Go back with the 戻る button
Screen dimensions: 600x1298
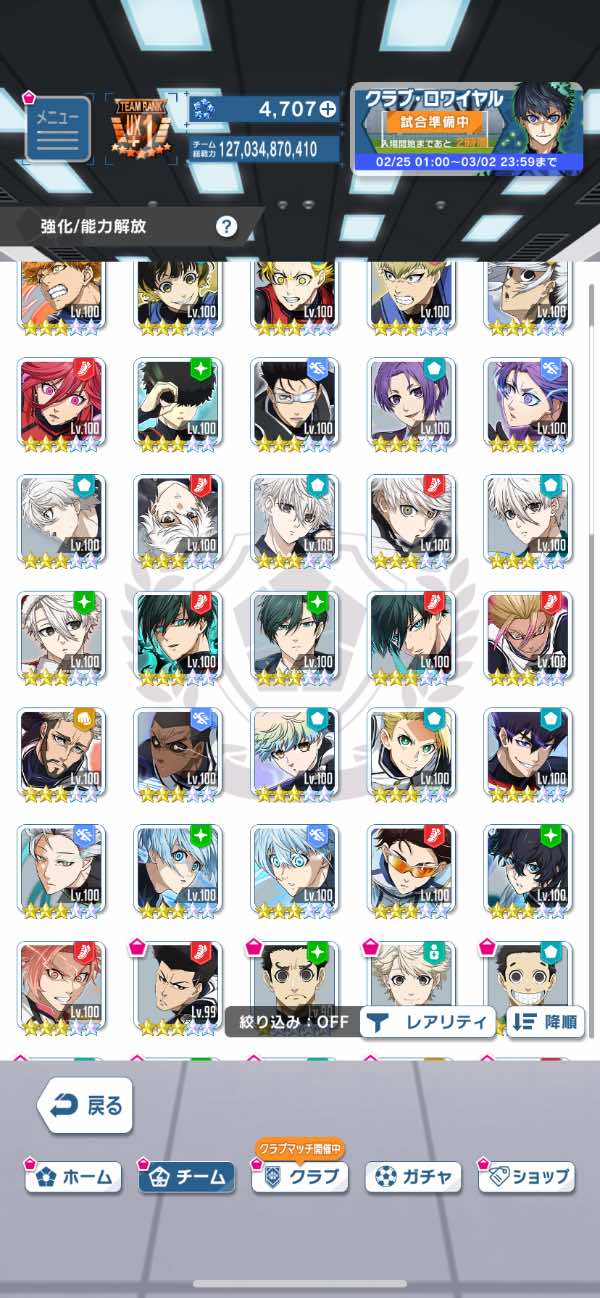(x=86, y=1104)
